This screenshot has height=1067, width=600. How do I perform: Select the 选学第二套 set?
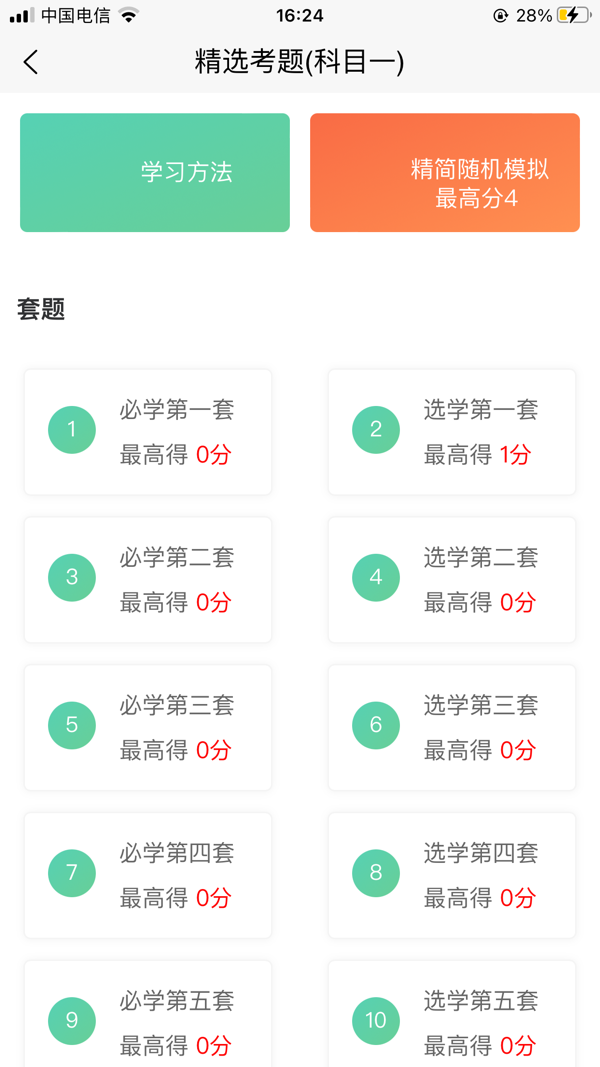[x=452, y=580]
